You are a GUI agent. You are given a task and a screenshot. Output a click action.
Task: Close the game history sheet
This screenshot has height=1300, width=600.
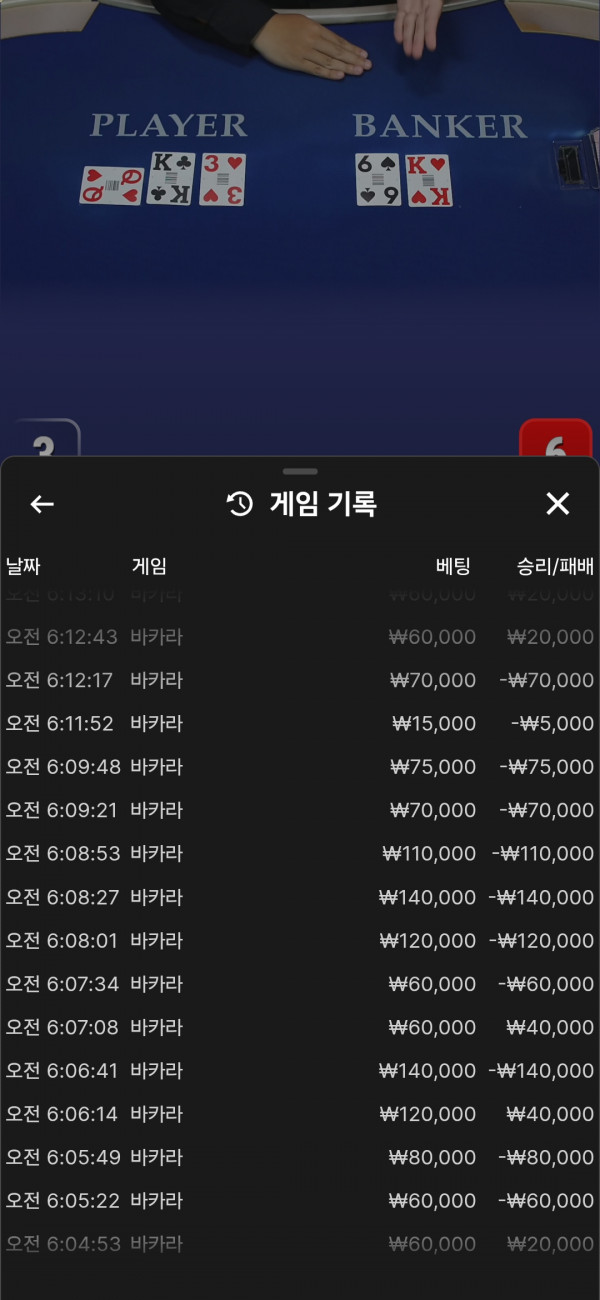pos(557,504)
